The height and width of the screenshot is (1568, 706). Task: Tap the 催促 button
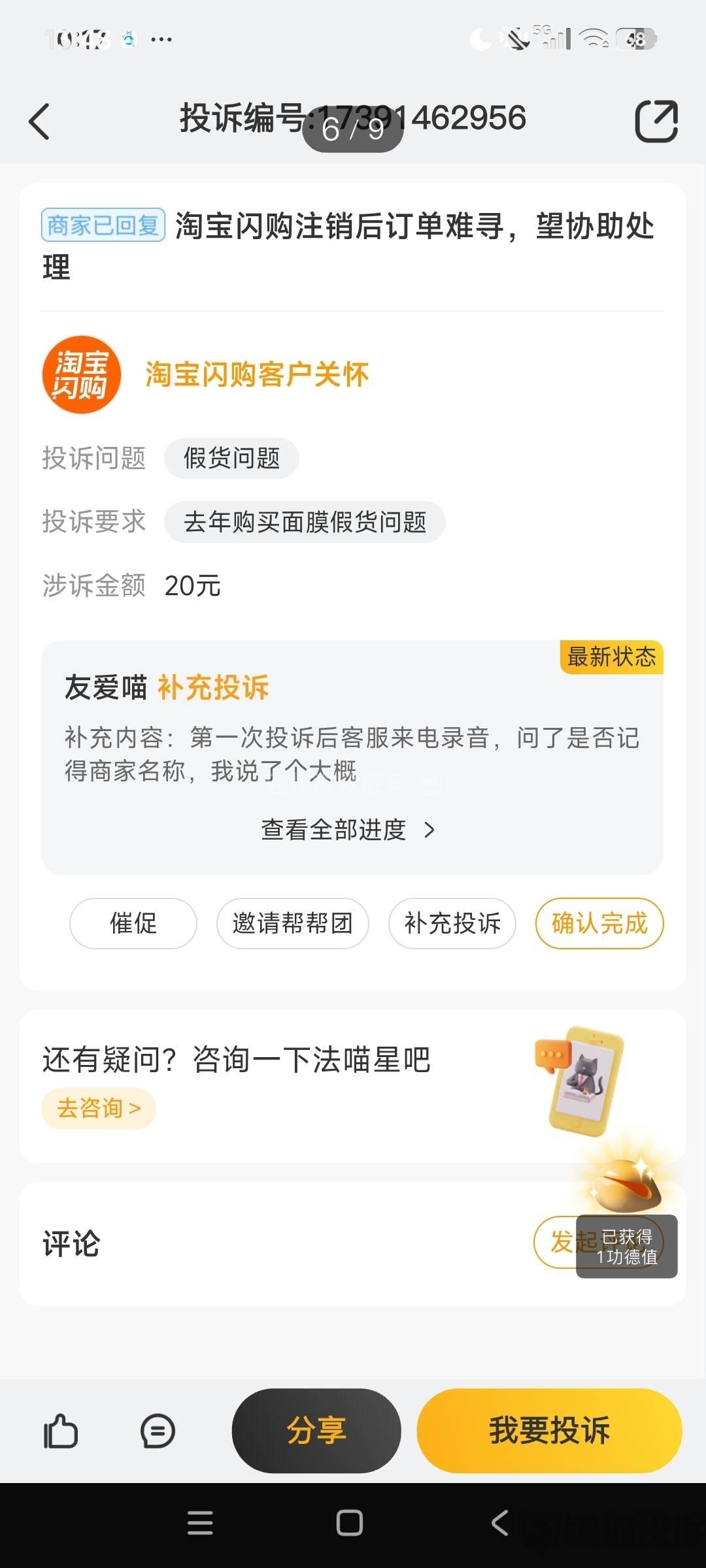(x=133, y=923)
